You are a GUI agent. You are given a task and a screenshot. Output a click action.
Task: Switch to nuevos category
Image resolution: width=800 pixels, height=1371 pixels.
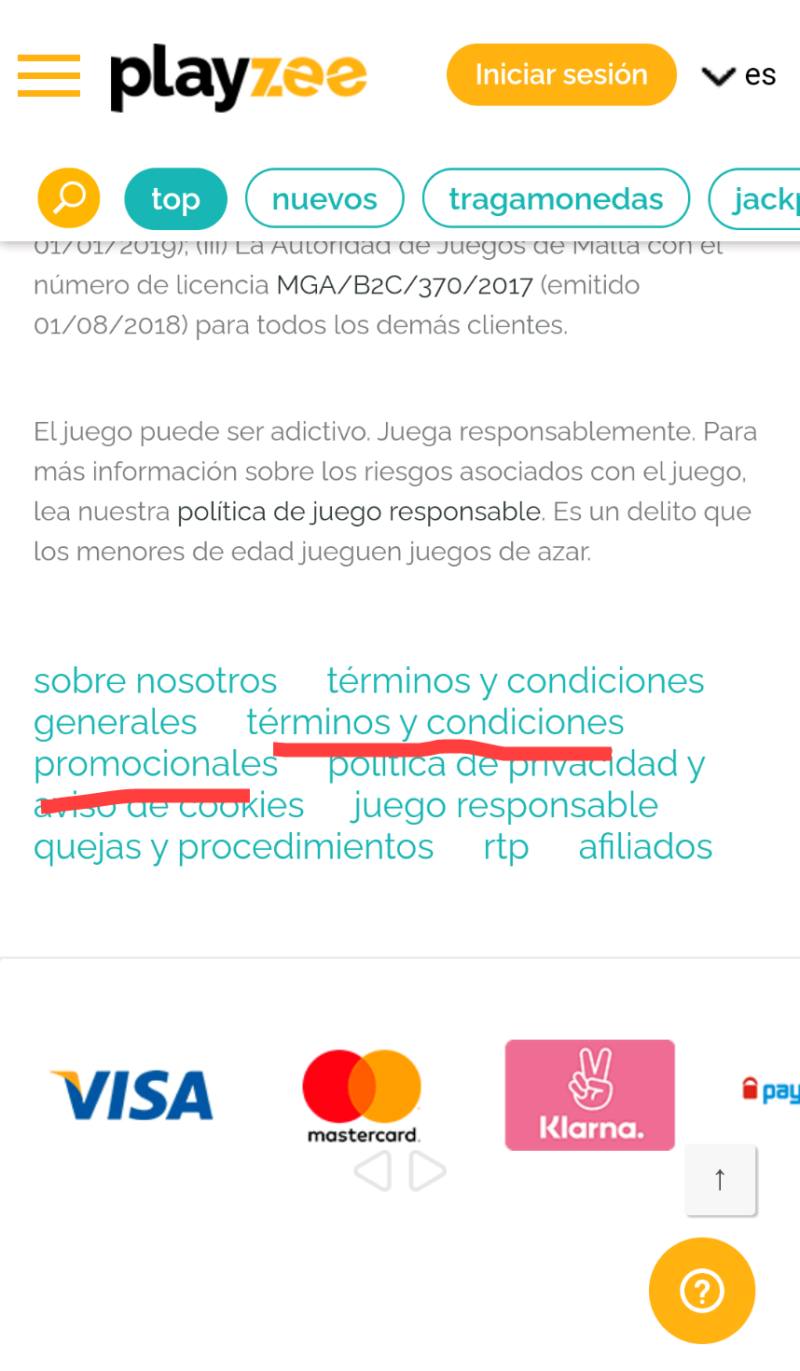[x=324, y=199]
